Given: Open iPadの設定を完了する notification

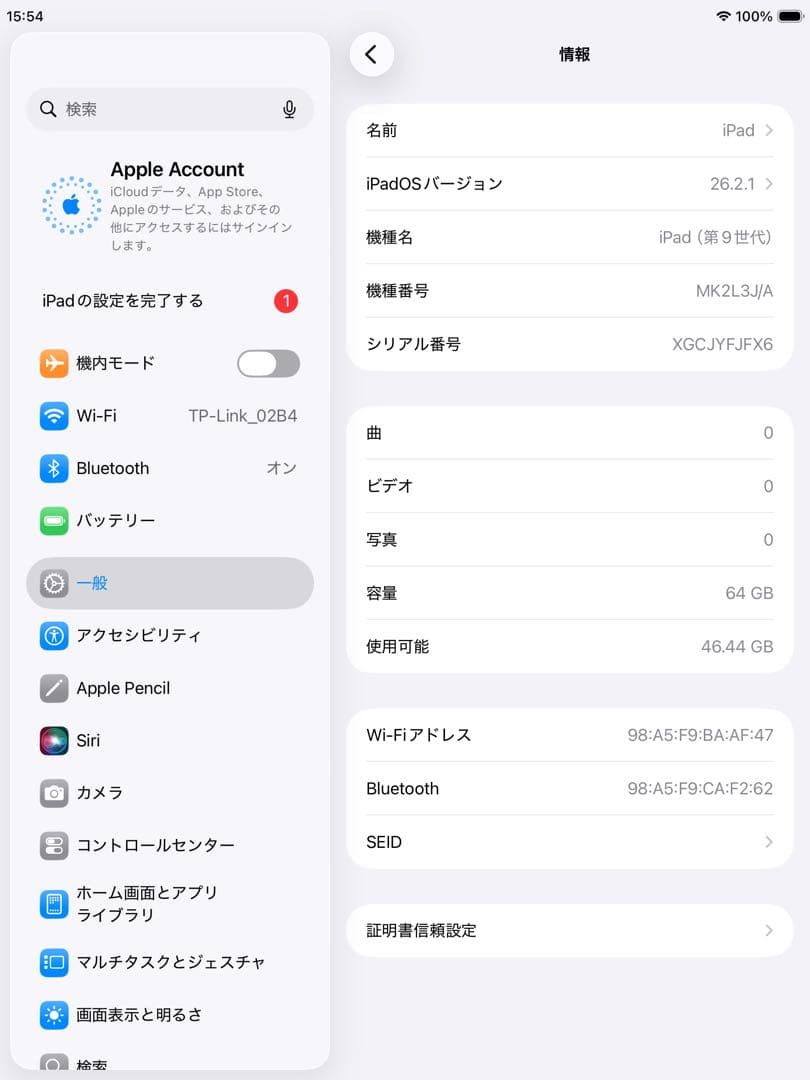Looking at the screenshot, I should 170,298.
